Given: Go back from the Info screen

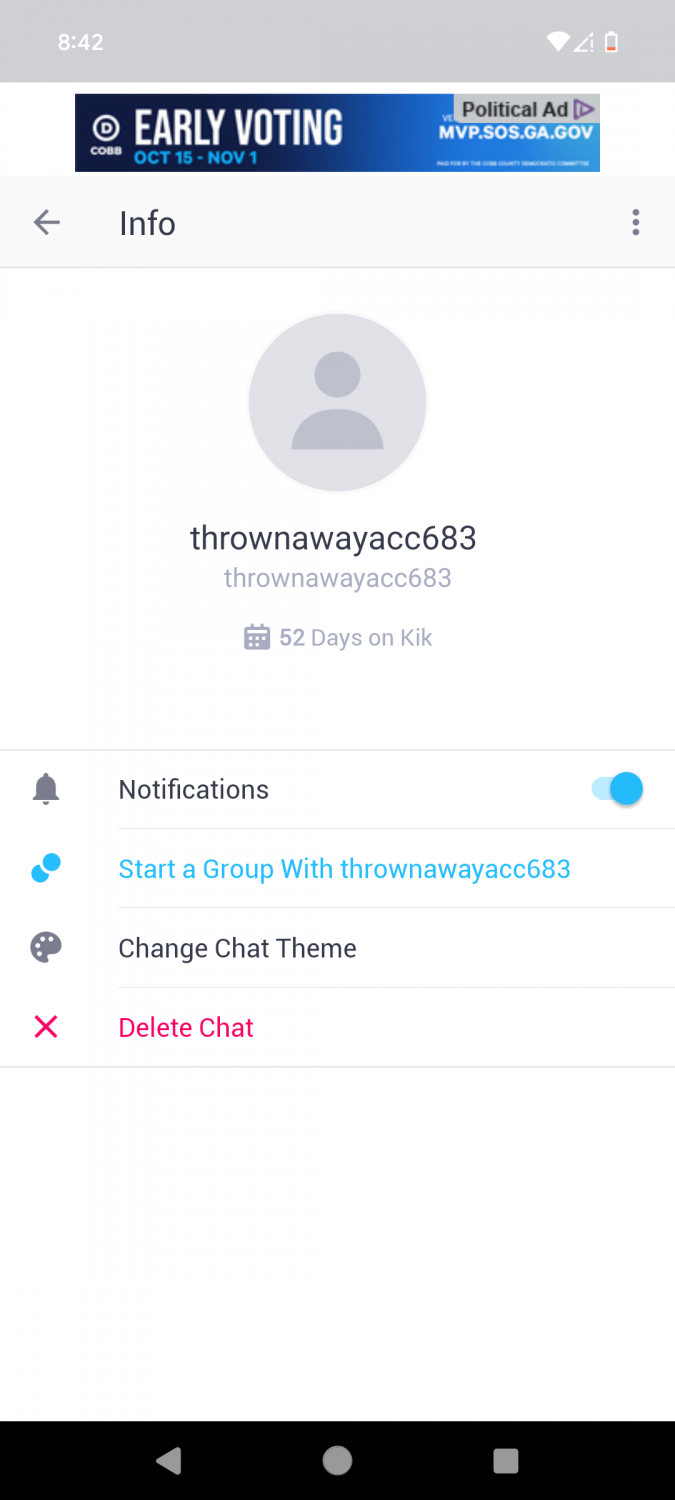Looking at the screenshot, I should point(47,222).
